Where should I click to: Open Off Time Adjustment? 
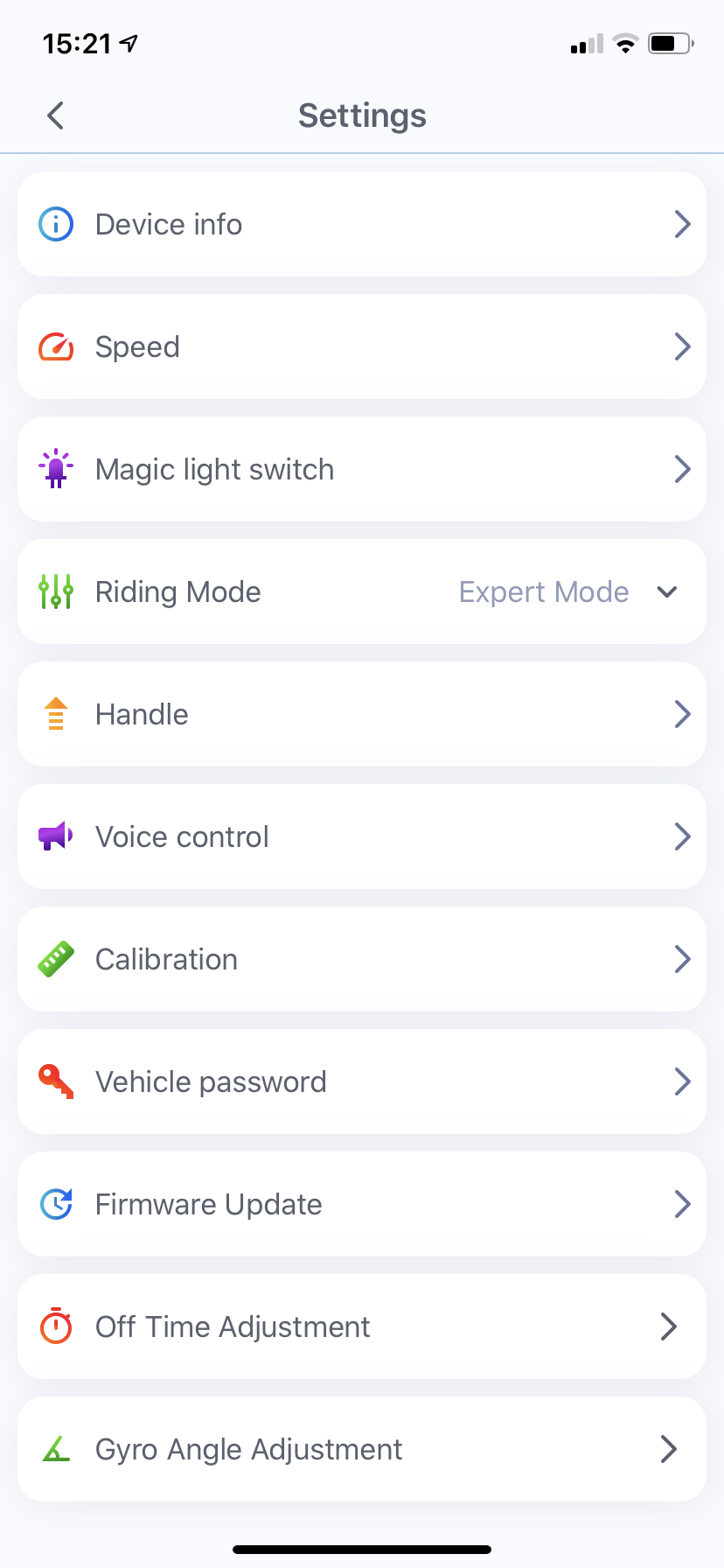tap(362, 1326)
